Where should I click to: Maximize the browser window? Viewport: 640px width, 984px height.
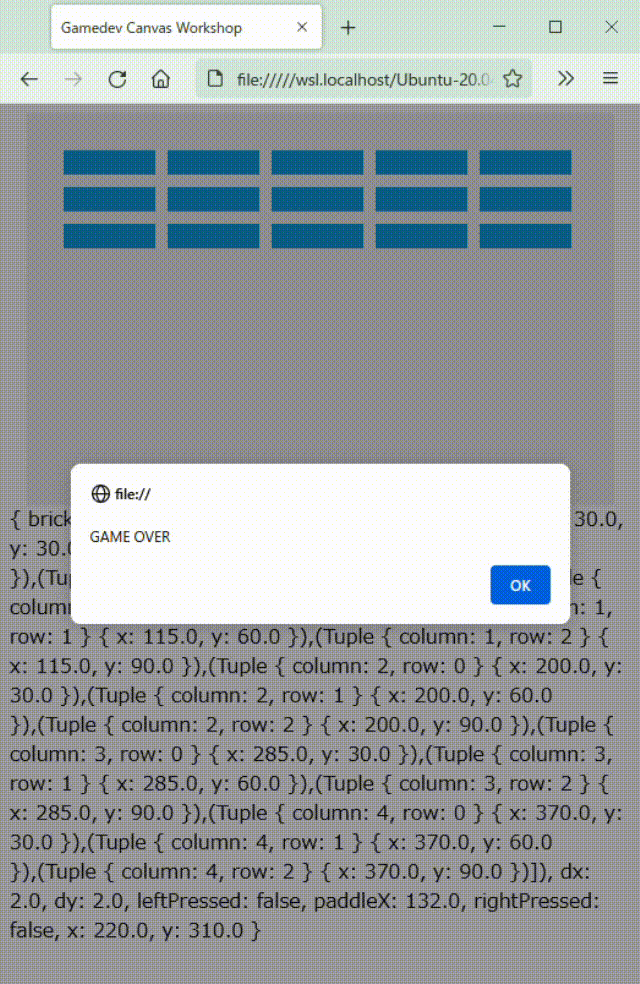pyautogui.click(x=556, y=28)
